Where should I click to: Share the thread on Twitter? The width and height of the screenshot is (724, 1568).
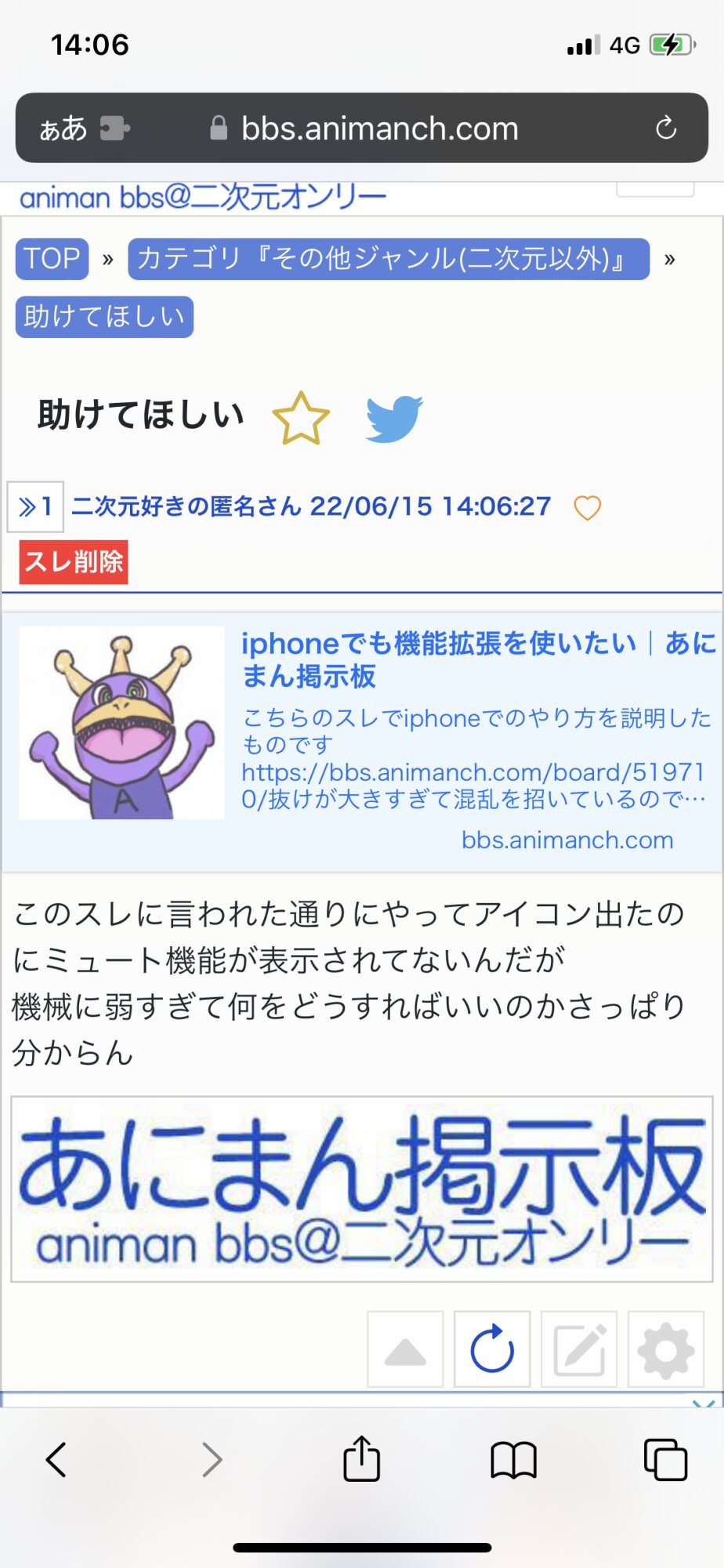(x=394, y=418)
